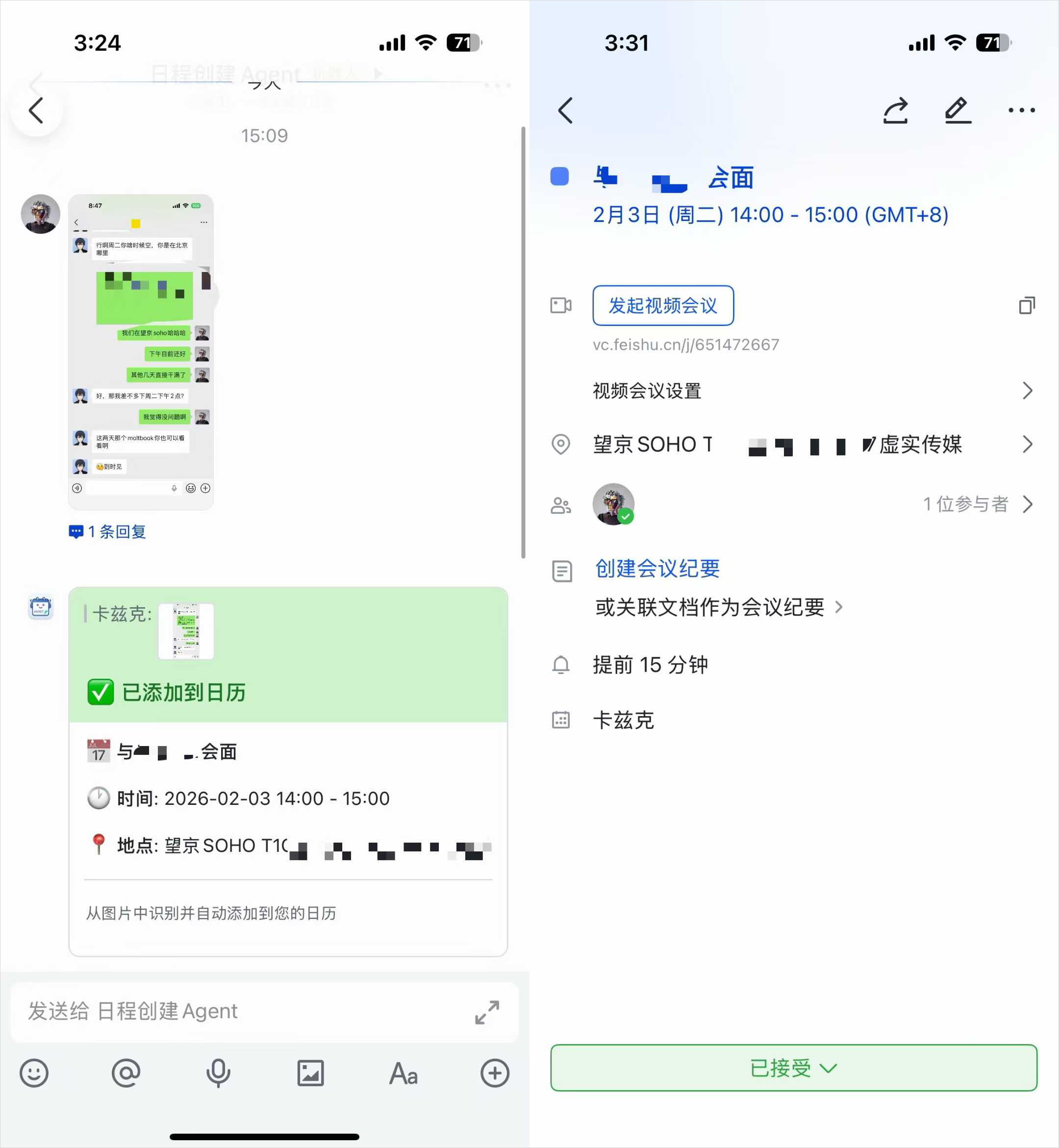Start a meeting via 发起视频会议
The image size is (1059, 1148).
pos(662,306)
